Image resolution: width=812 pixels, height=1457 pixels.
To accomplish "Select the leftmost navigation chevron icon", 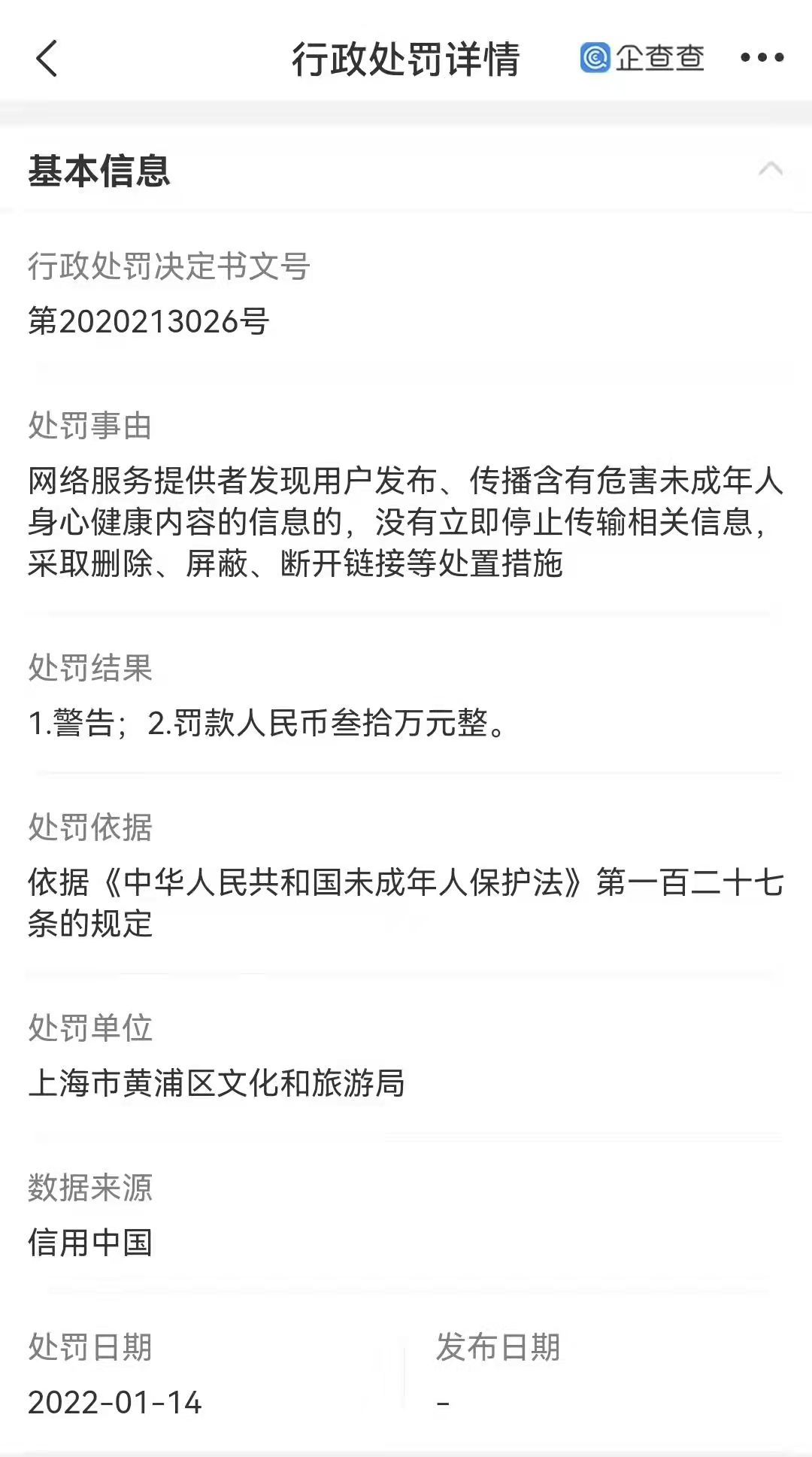I will [47, 58].
